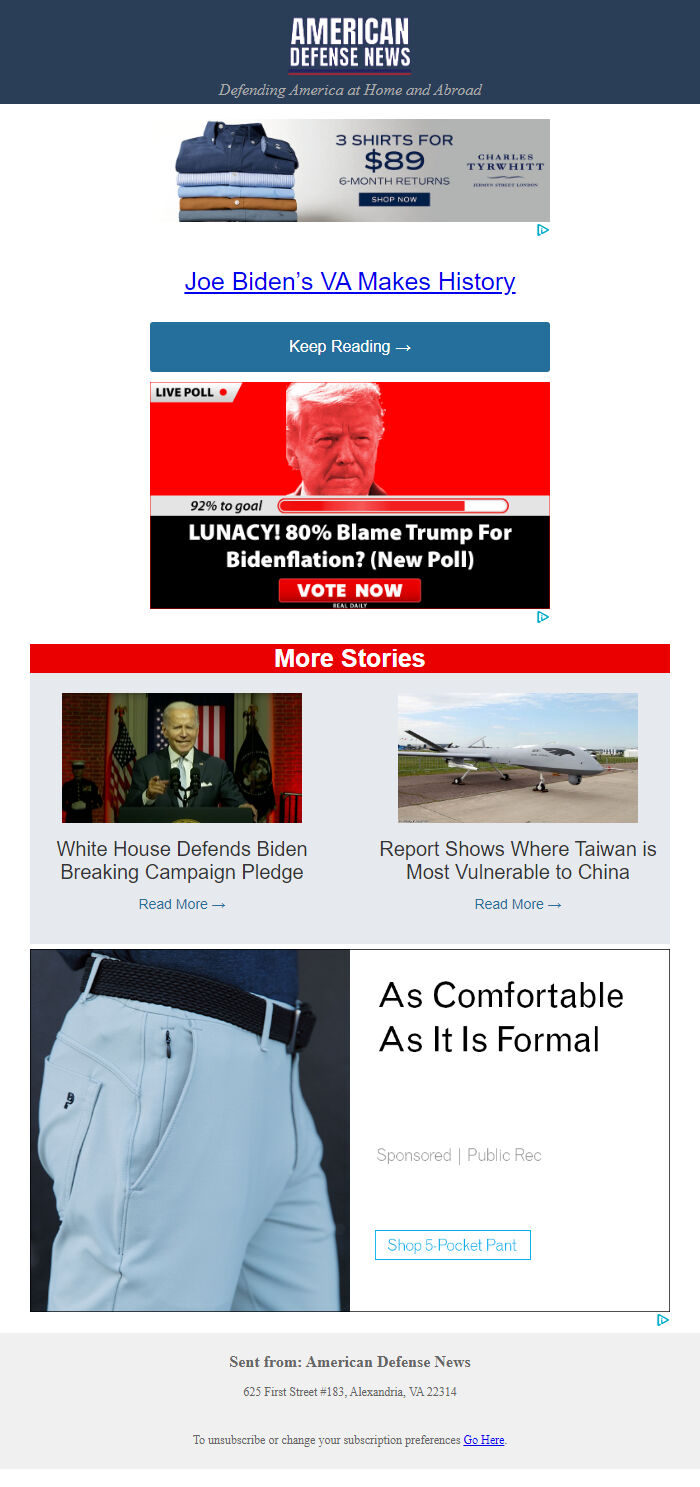
Task: Open the AdChoices icon under the shirts ad
Action: point(542,230)
